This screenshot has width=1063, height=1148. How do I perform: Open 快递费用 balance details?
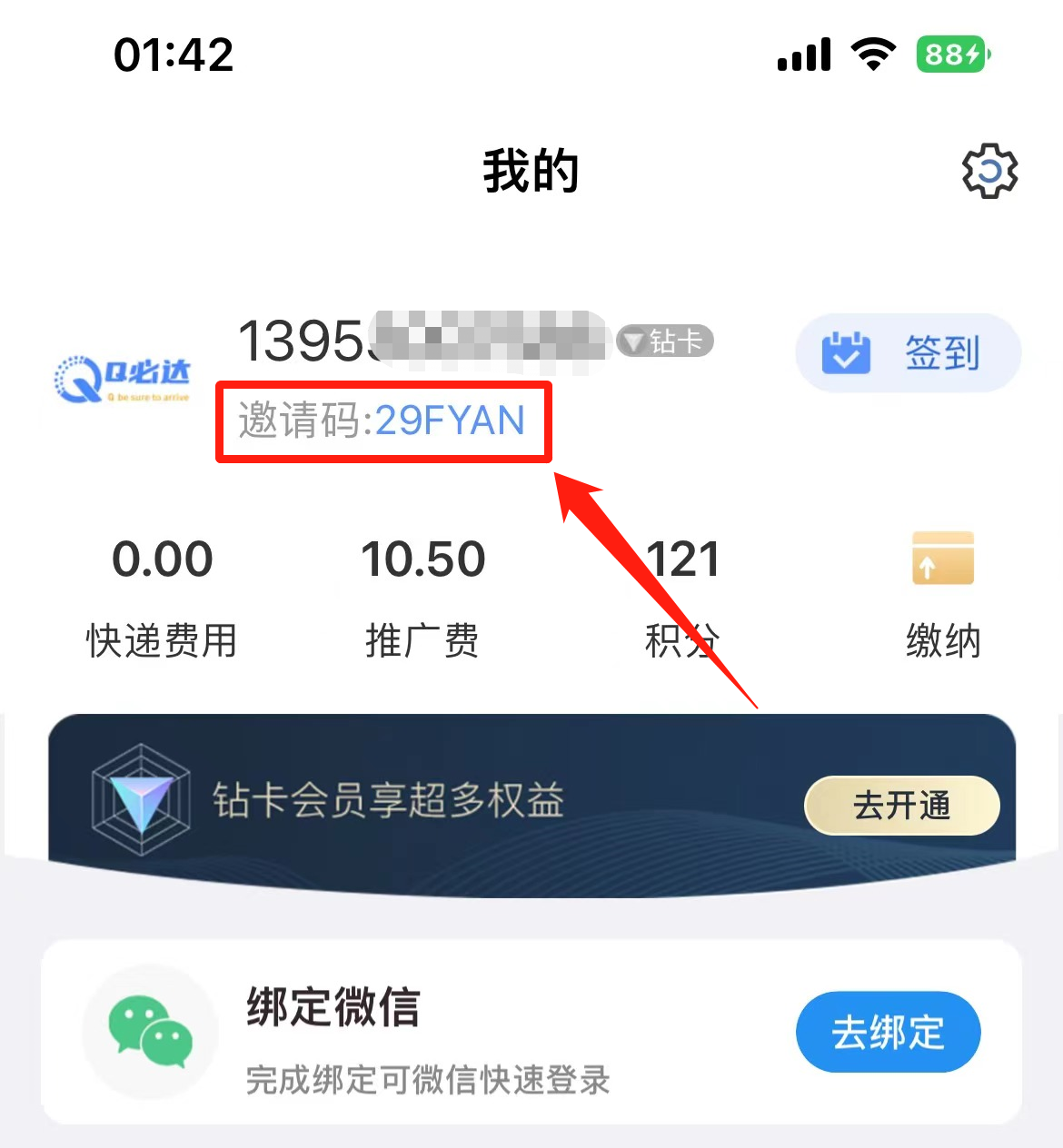click(x=162, y=597)
